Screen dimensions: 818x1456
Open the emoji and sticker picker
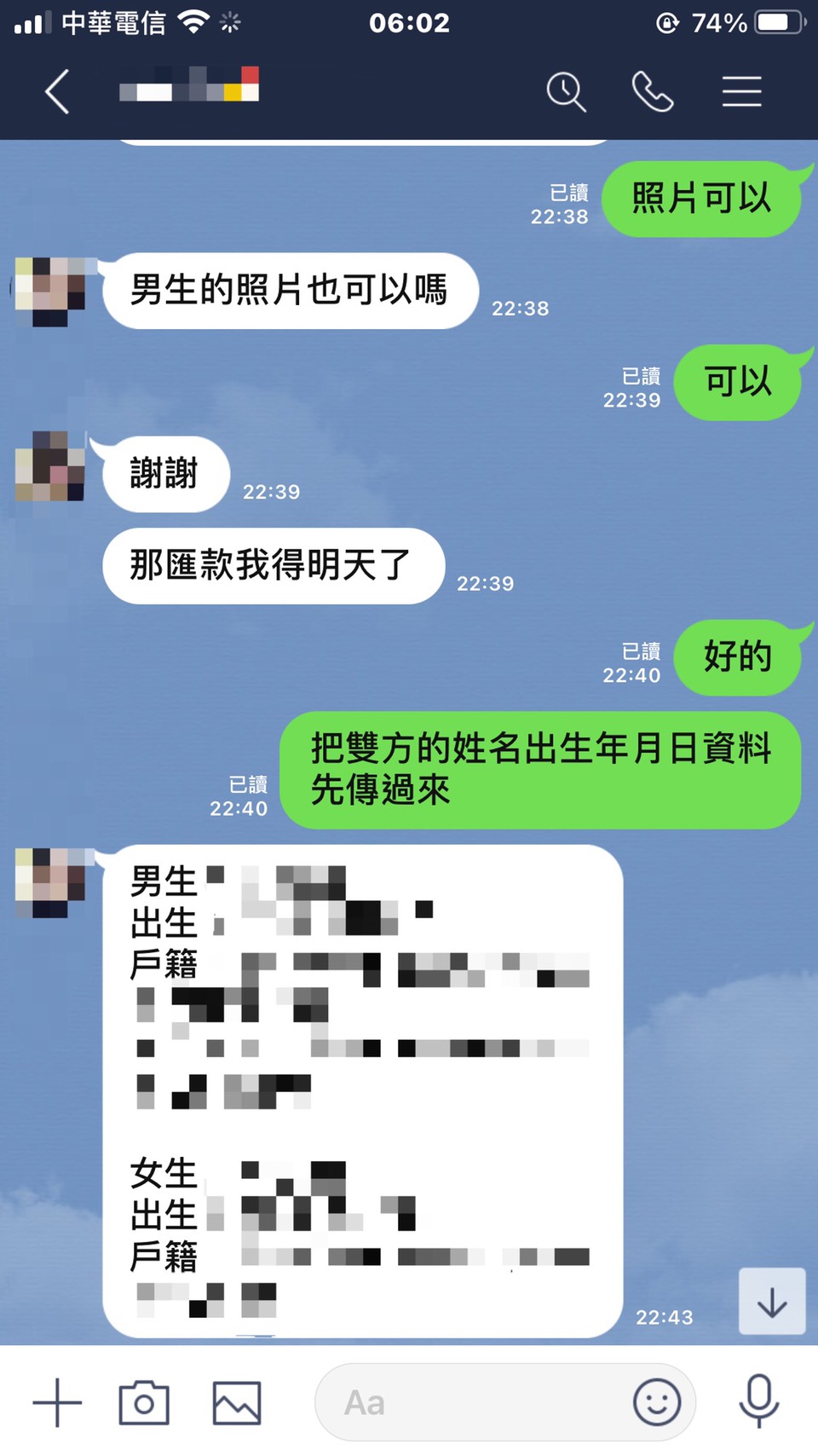[x=657, y=1402]
